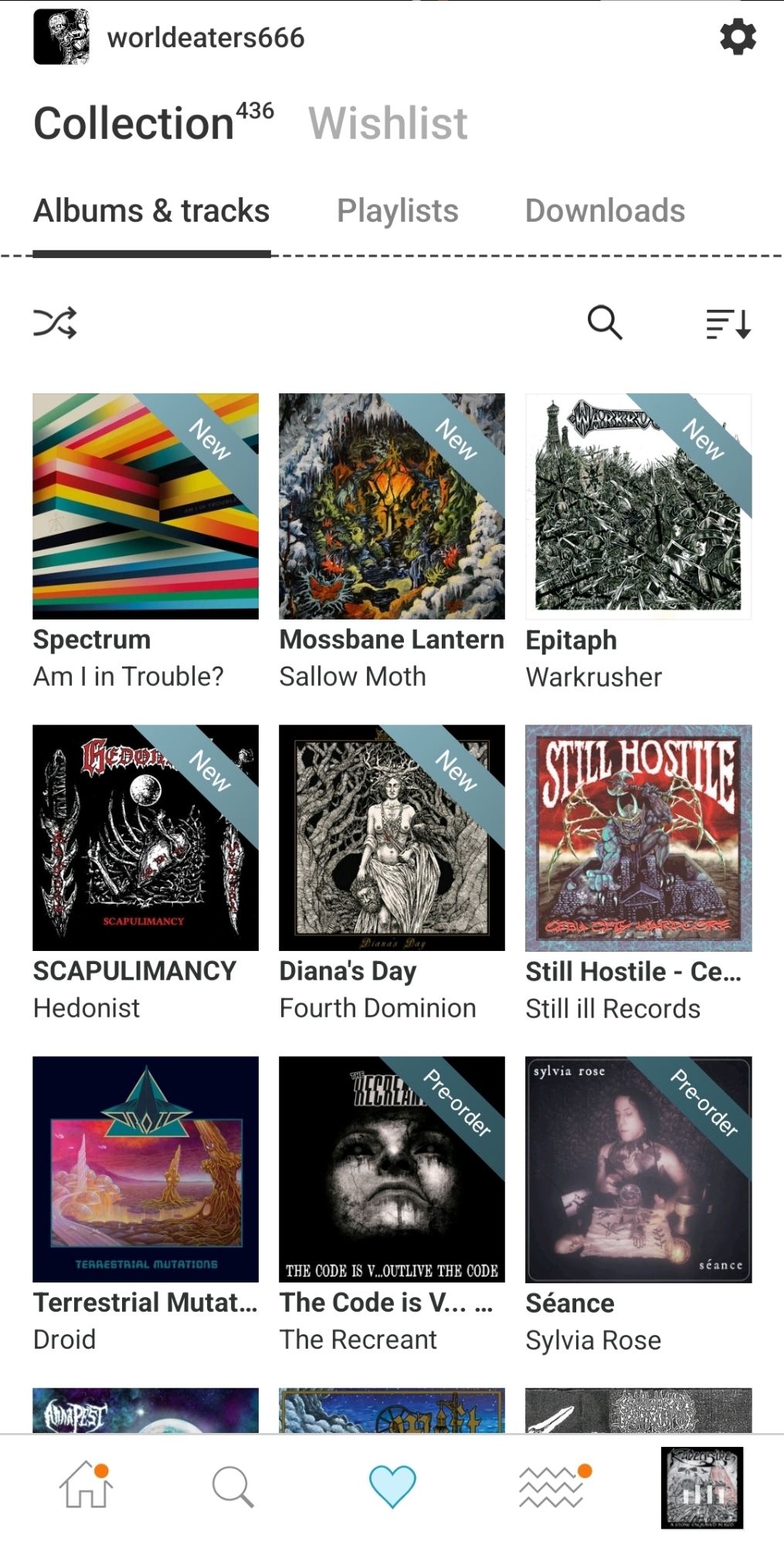Screen dimensions: 784x1545
Task: Open Mossbane Lantern by Sallow Moth
Action: 392,507
